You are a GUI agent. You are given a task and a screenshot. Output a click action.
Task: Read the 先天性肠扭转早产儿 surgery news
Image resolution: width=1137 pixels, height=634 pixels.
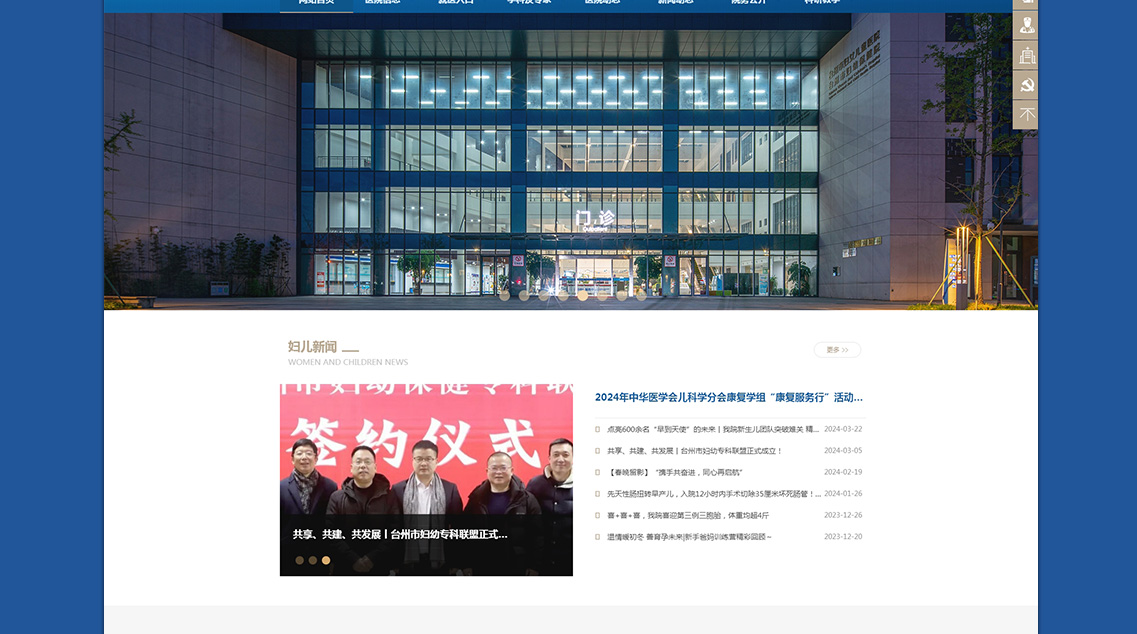tap(713, 494)
